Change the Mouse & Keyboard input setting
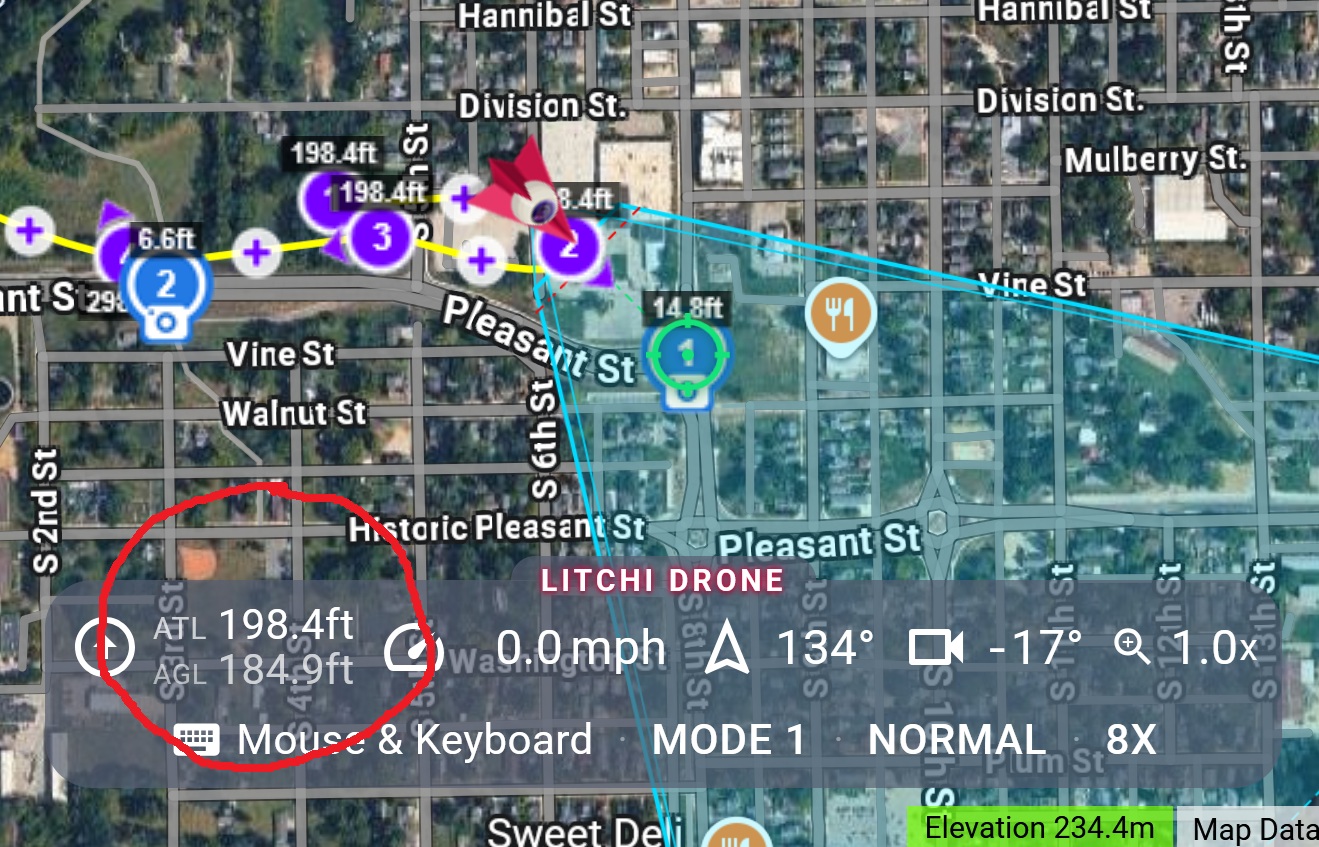Viewport: 1319px width, 847px height. point(383,740)
